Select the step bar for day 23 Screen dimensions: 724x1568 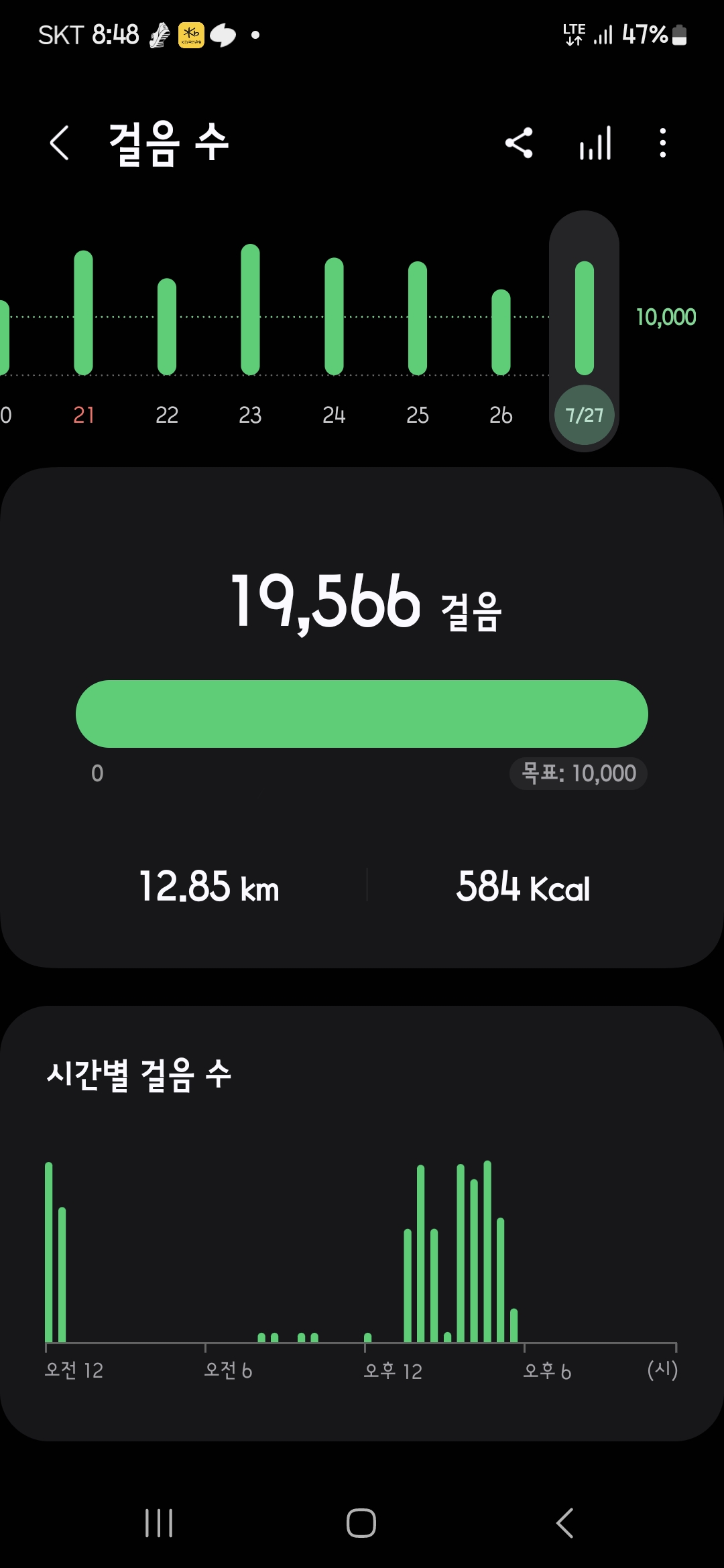point(250,310)
